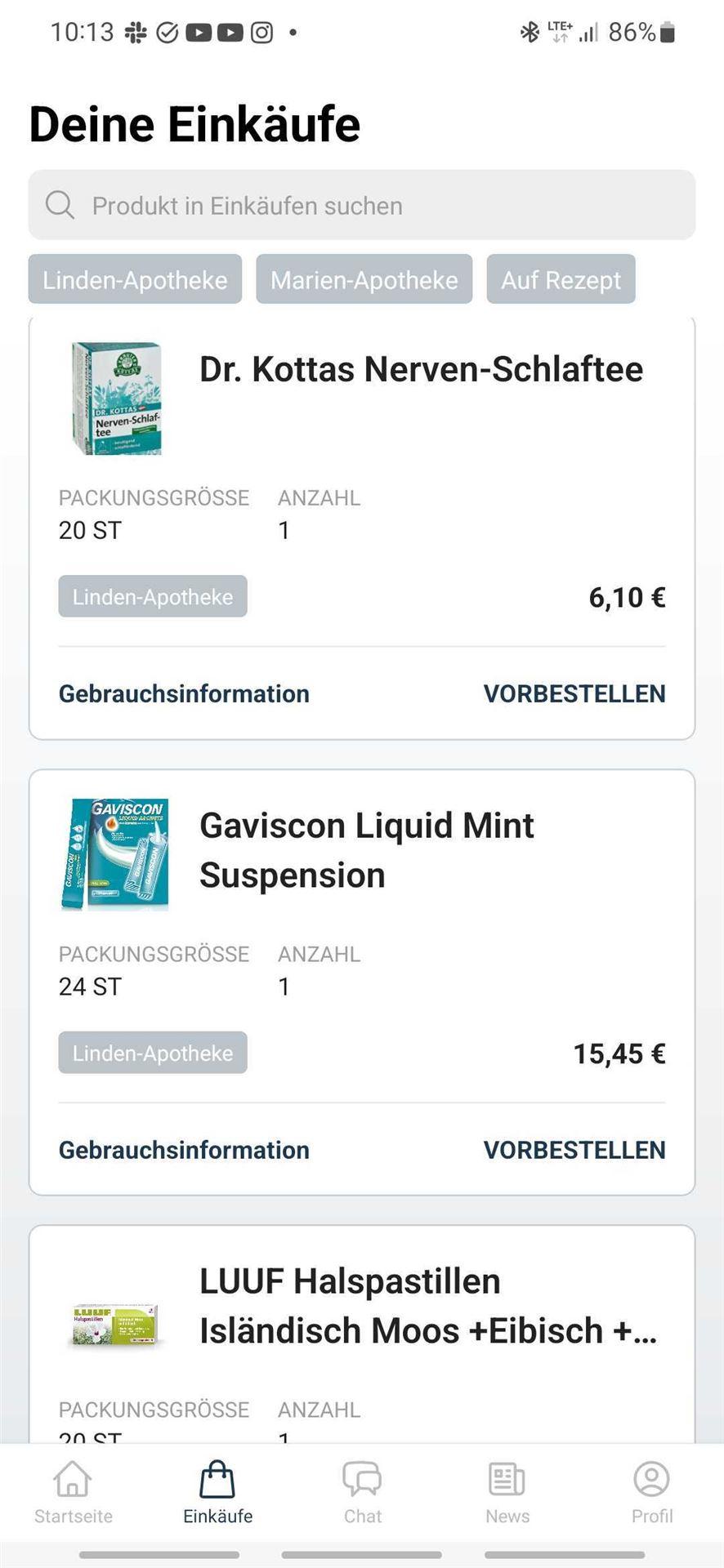Select the Einkäufe tab
This screenshot has width=724, height=1568.
[218, 1493]
